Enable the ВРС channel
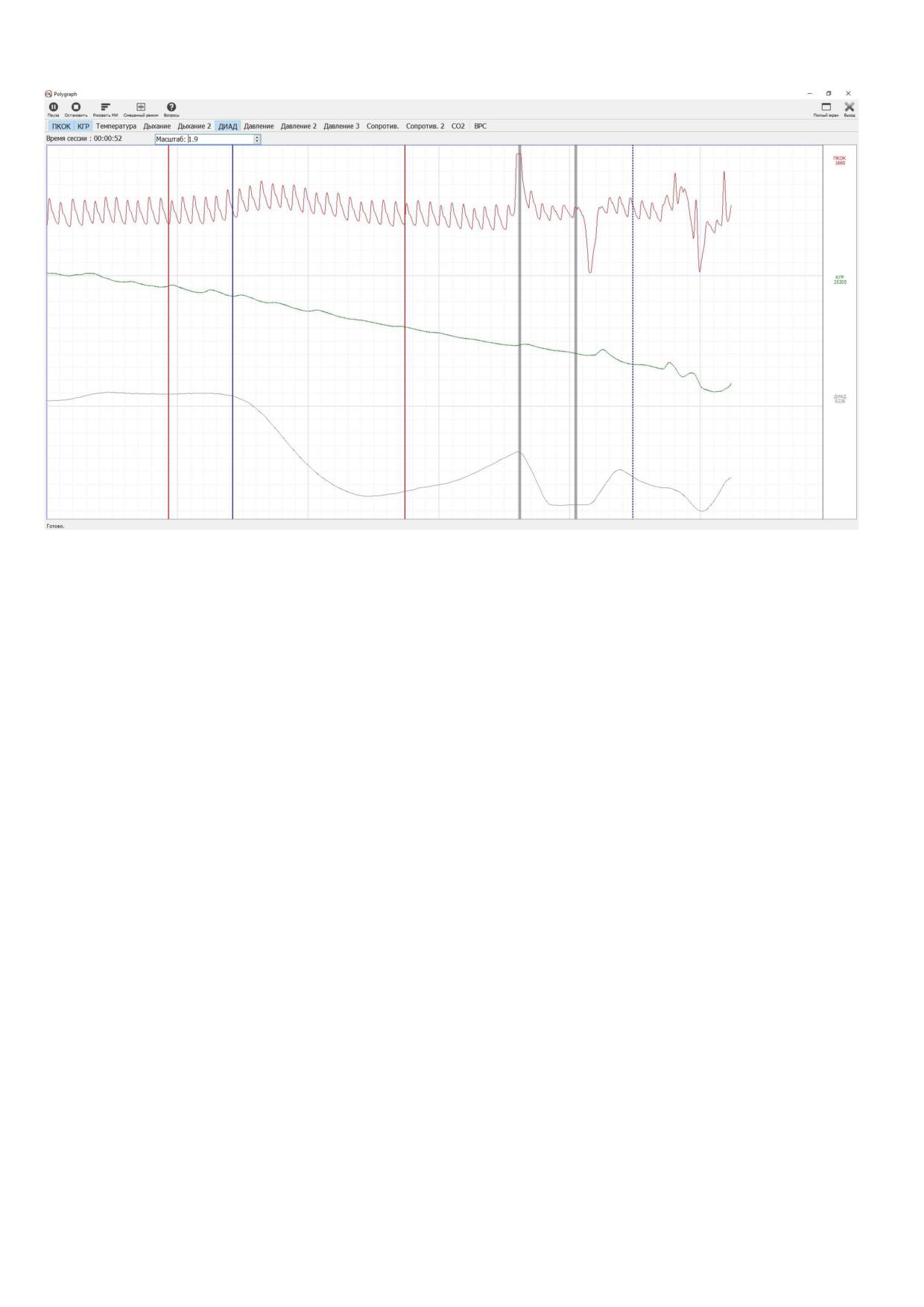This screenshot has height=1307, width=924. pyautogui.click(x=480, y=127)
